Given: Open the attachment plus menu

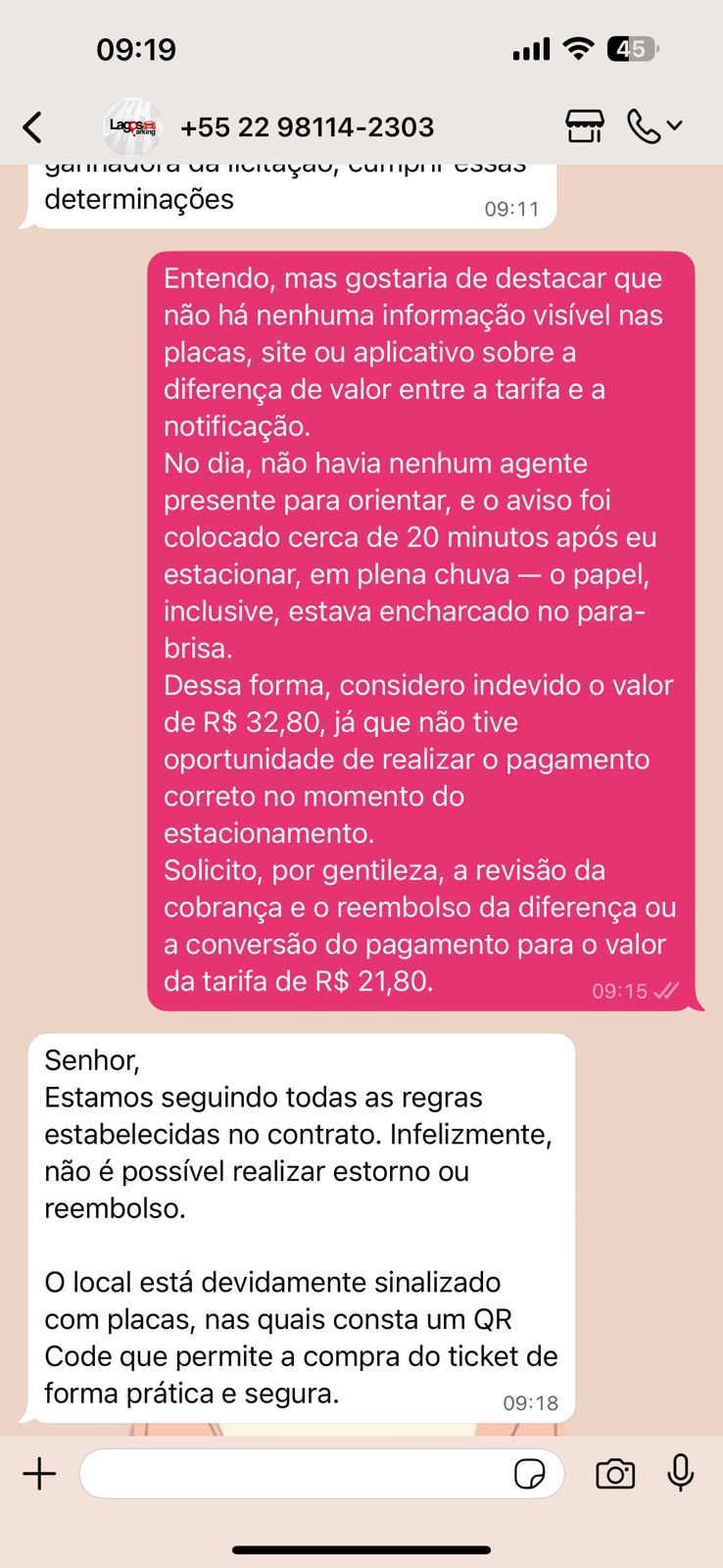Looking at the screenshot, I should click(x=40, y=1474).
